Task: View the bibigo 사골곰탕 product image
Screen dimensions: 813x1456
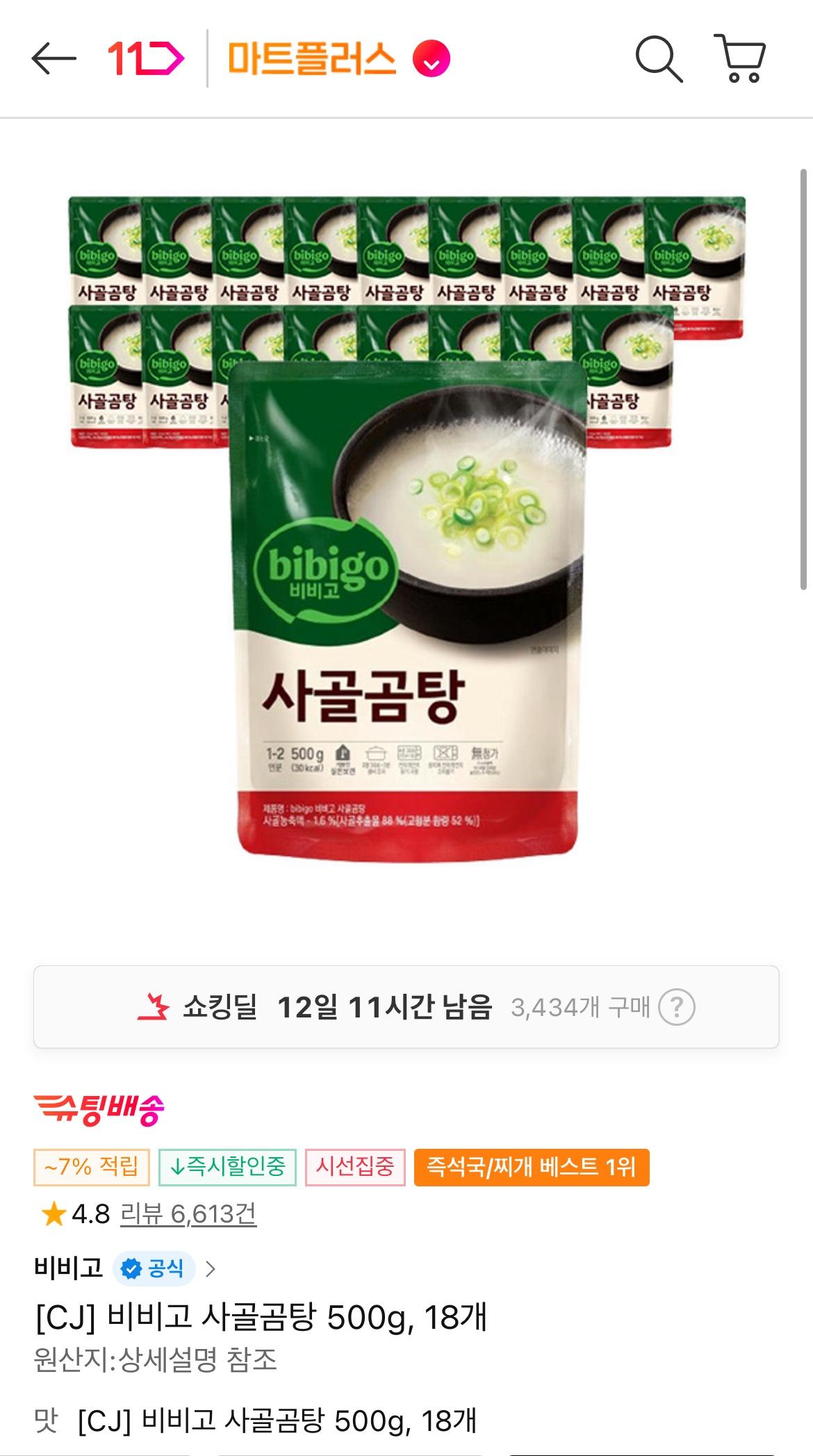Action: pos(406,528)
